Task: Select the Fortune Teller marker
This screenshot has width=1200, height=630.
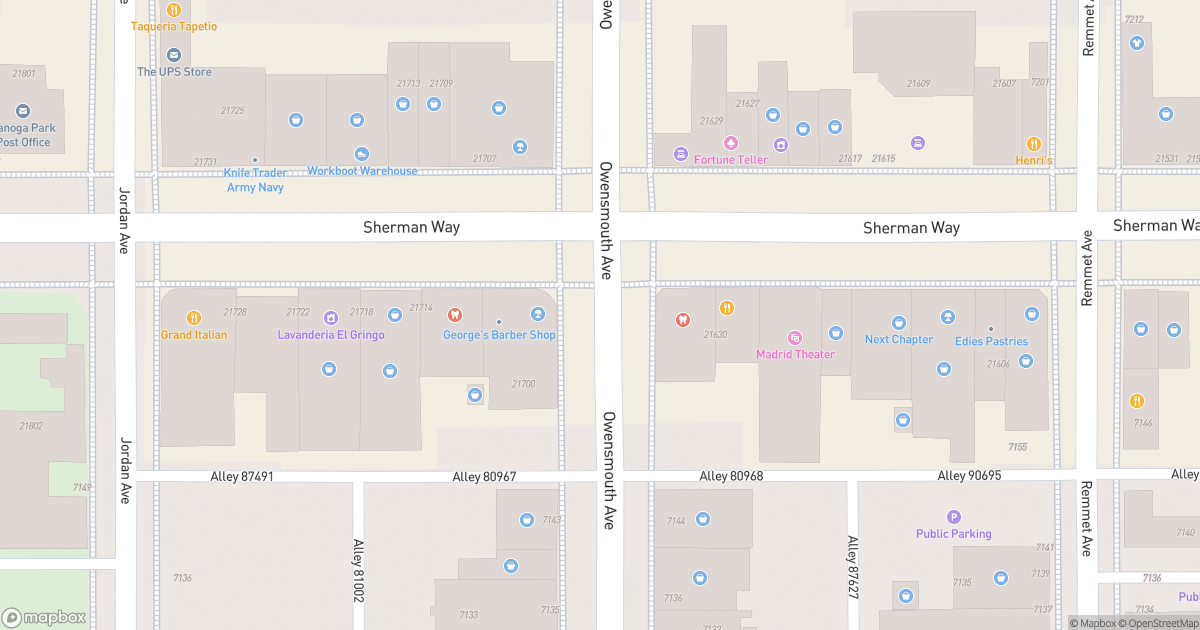Action: pos(731,144)
